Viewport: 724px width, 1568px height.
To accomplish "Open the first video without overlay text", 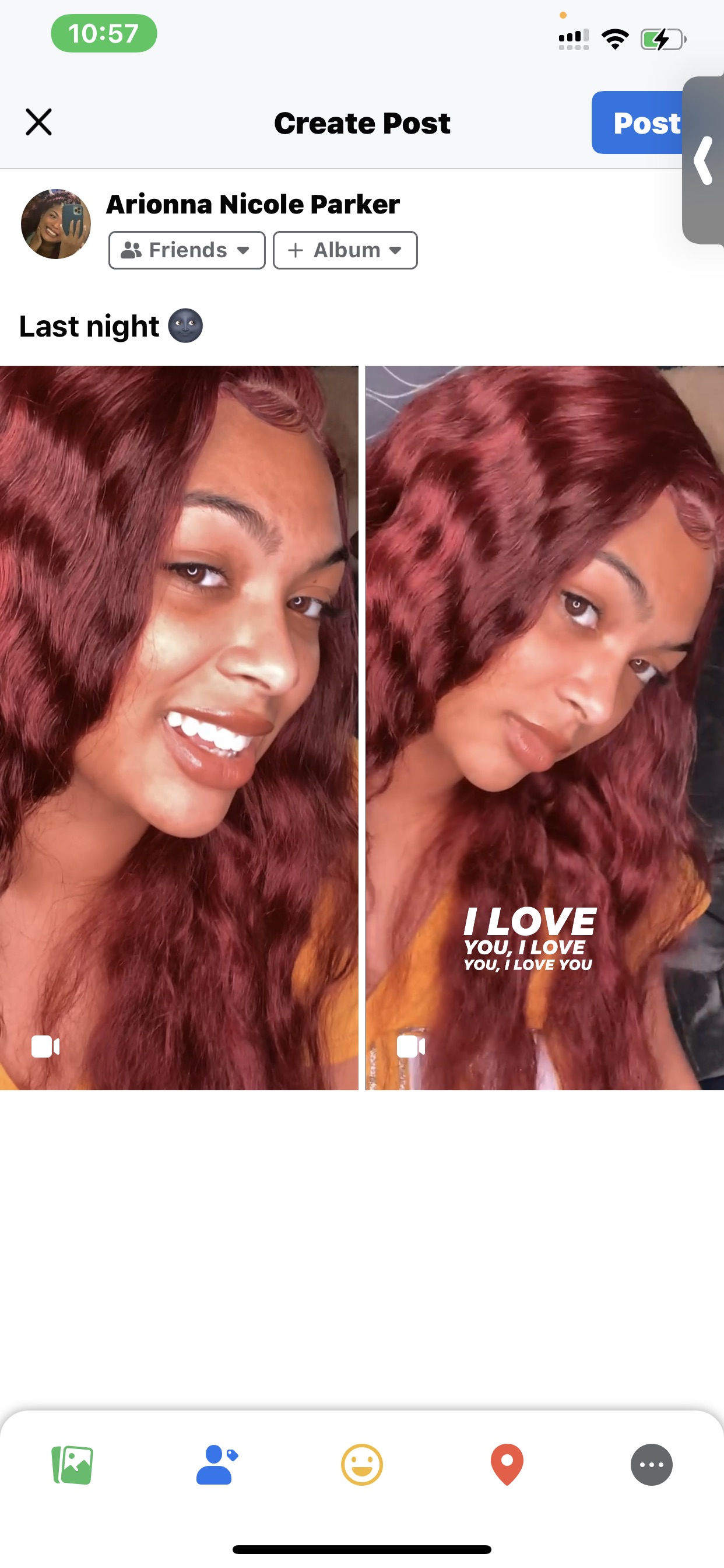I will click(179, 728).
